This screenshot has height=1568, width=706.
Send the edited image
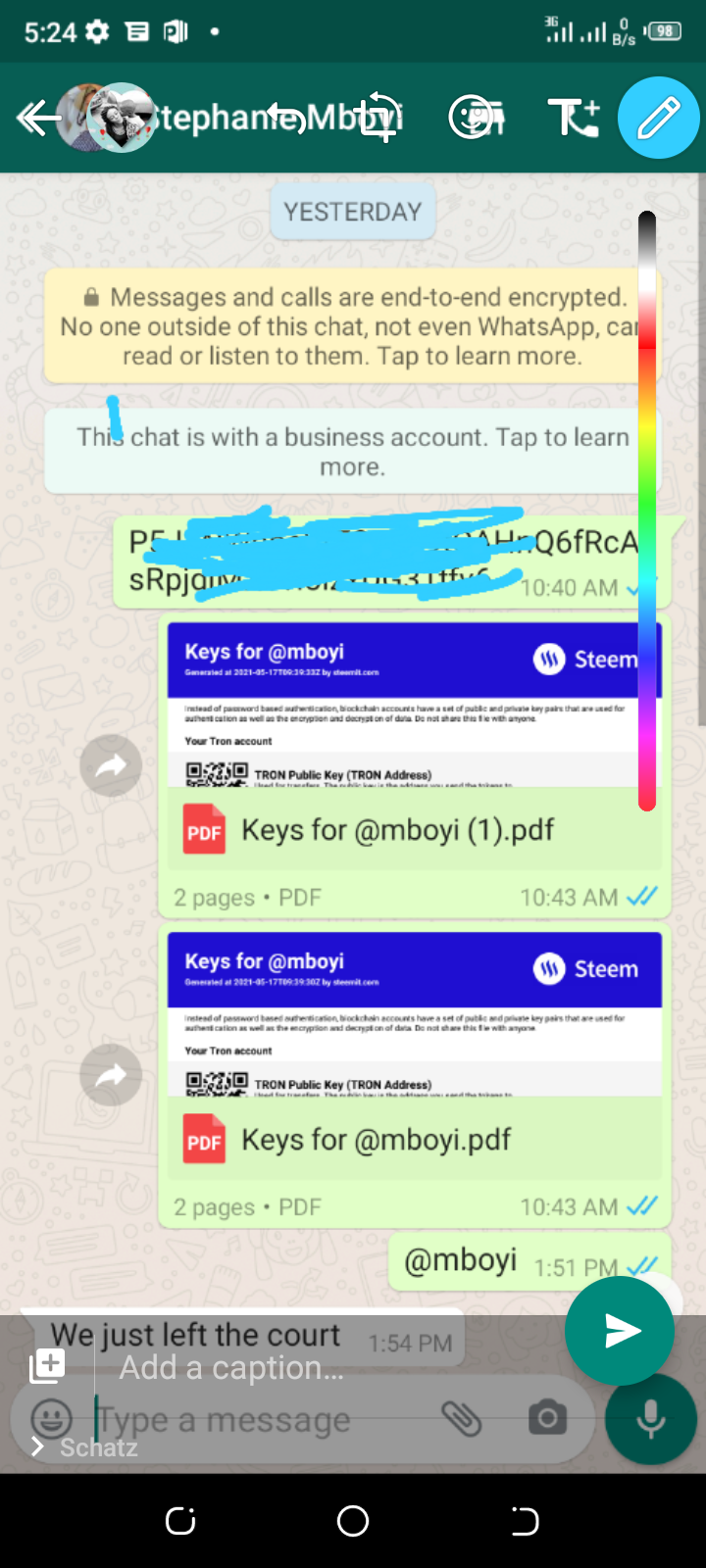[x=620, y=1331]
